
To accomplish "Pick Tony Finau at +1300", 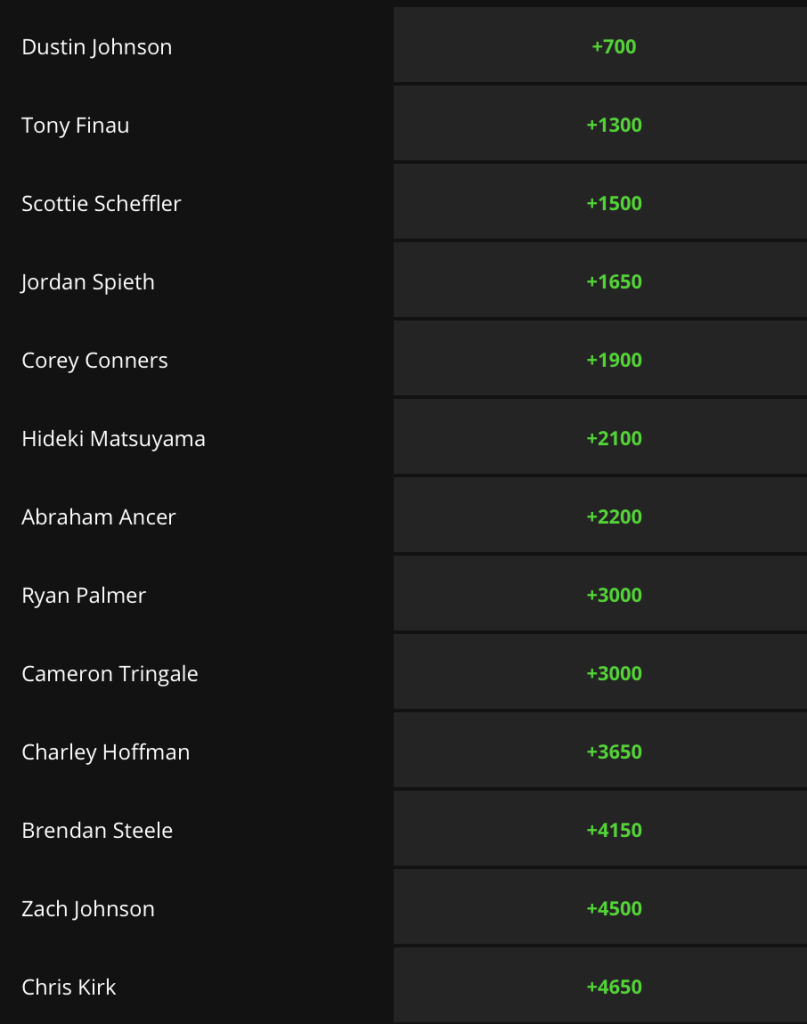I will (613, 125).
